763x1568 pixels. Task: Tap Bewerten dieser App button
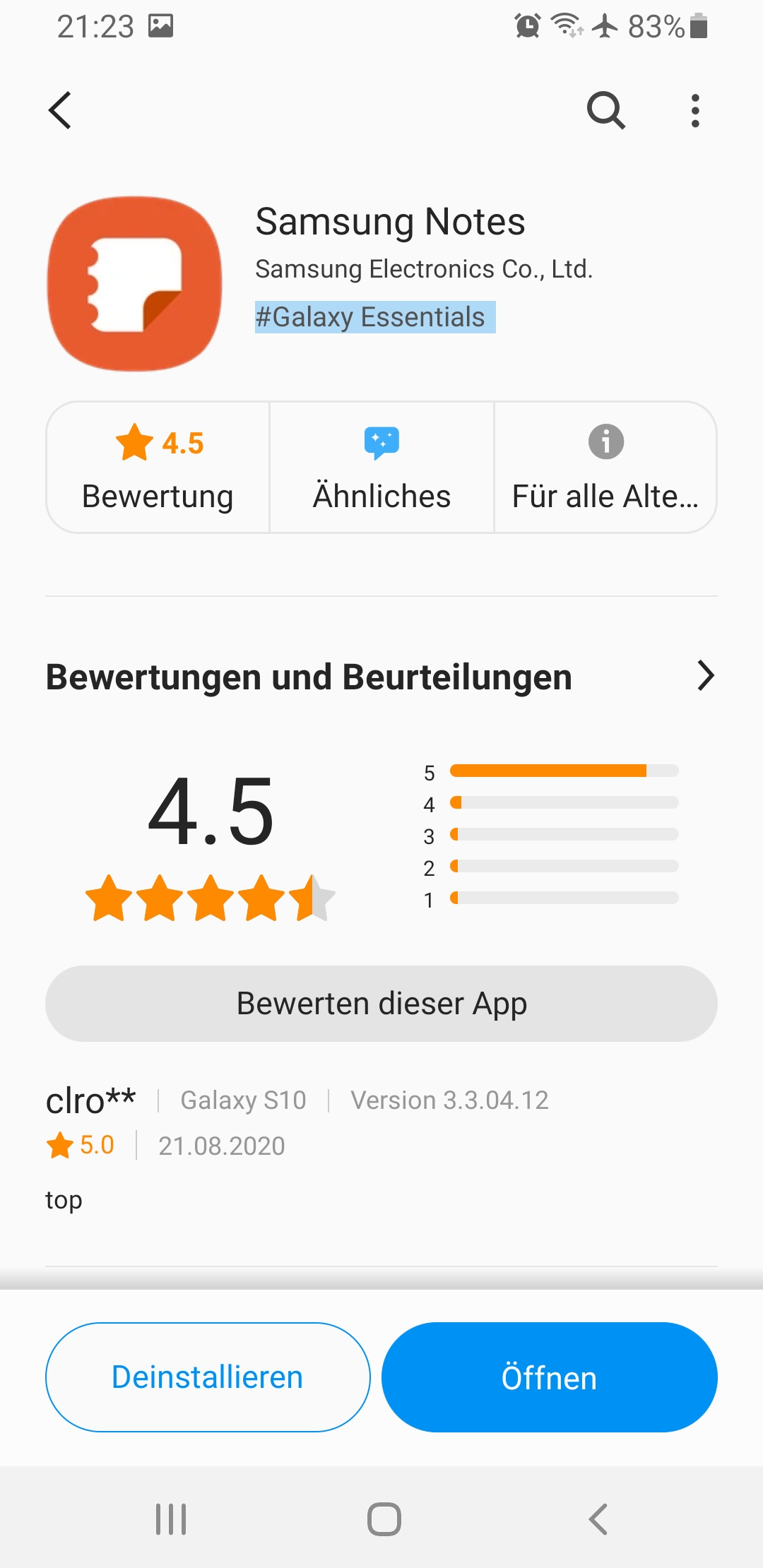point(381,1004)
